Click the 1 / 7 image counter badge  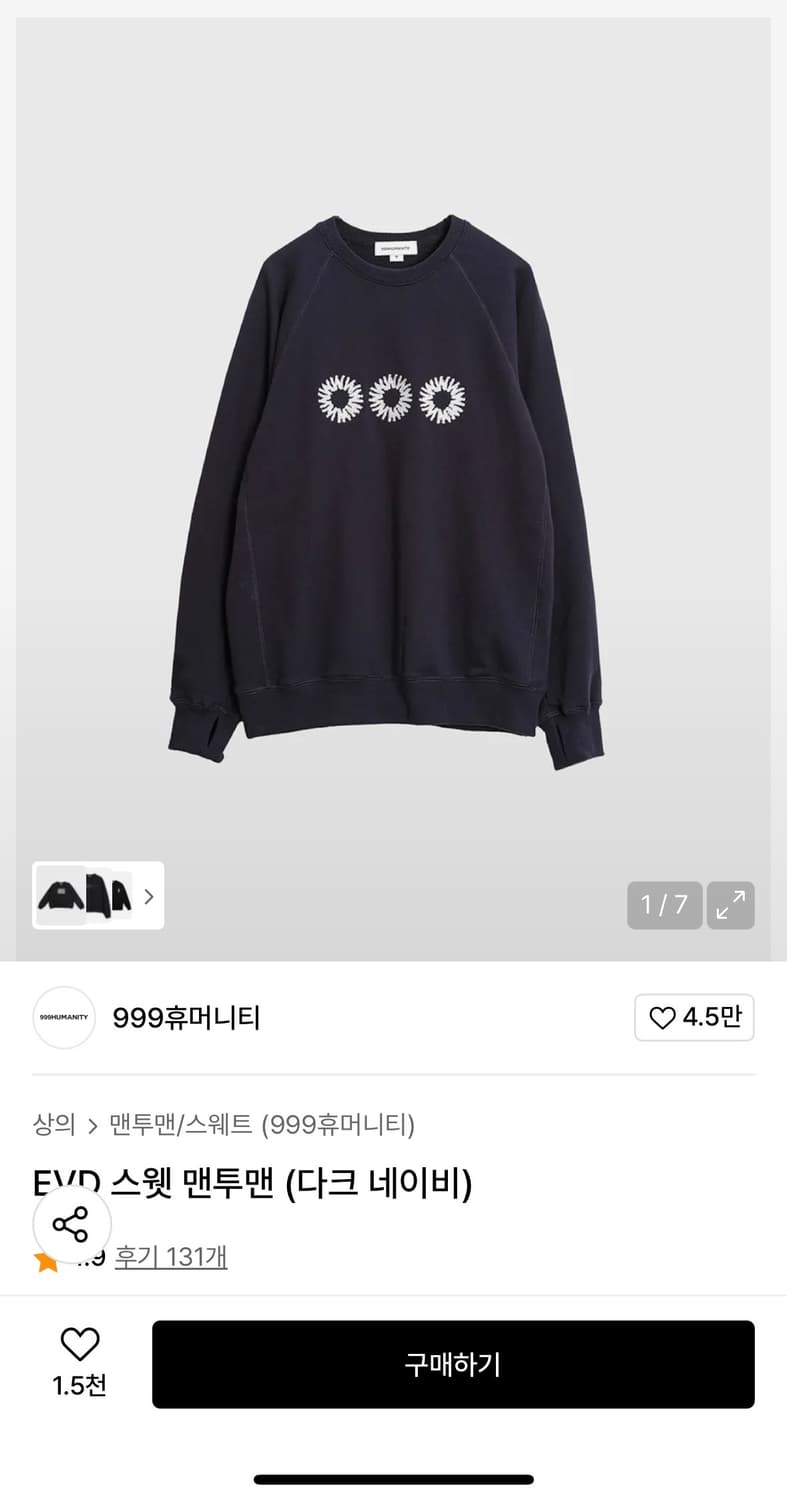click(664, 905)
